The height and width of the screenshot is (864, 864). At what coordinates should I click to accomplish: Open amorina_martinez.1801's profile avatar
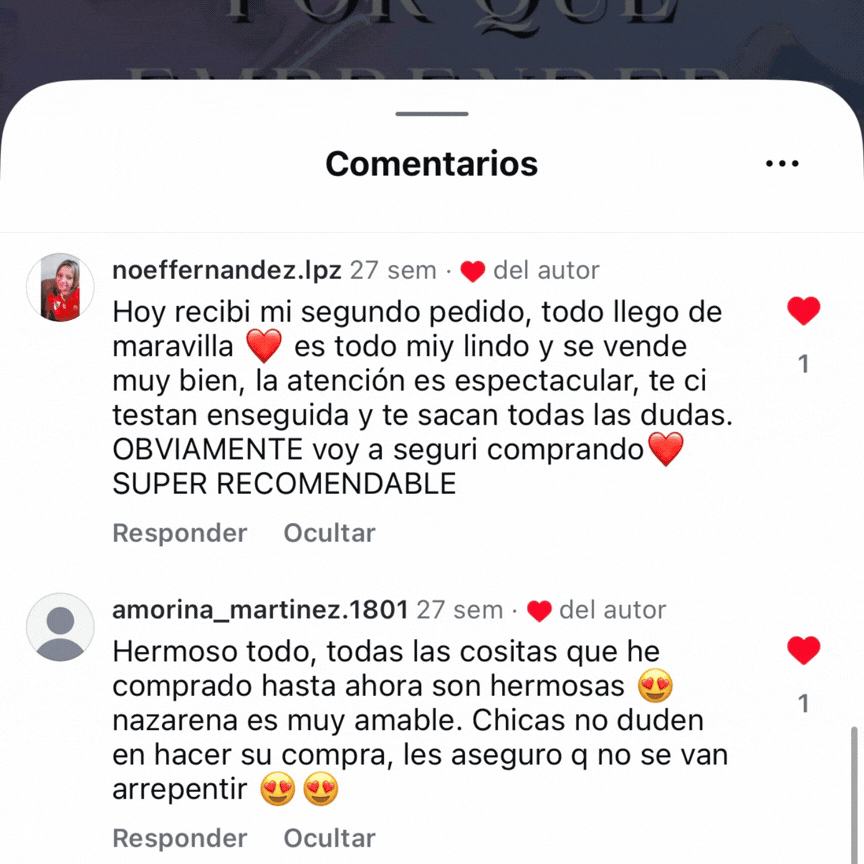pos(61,627)
